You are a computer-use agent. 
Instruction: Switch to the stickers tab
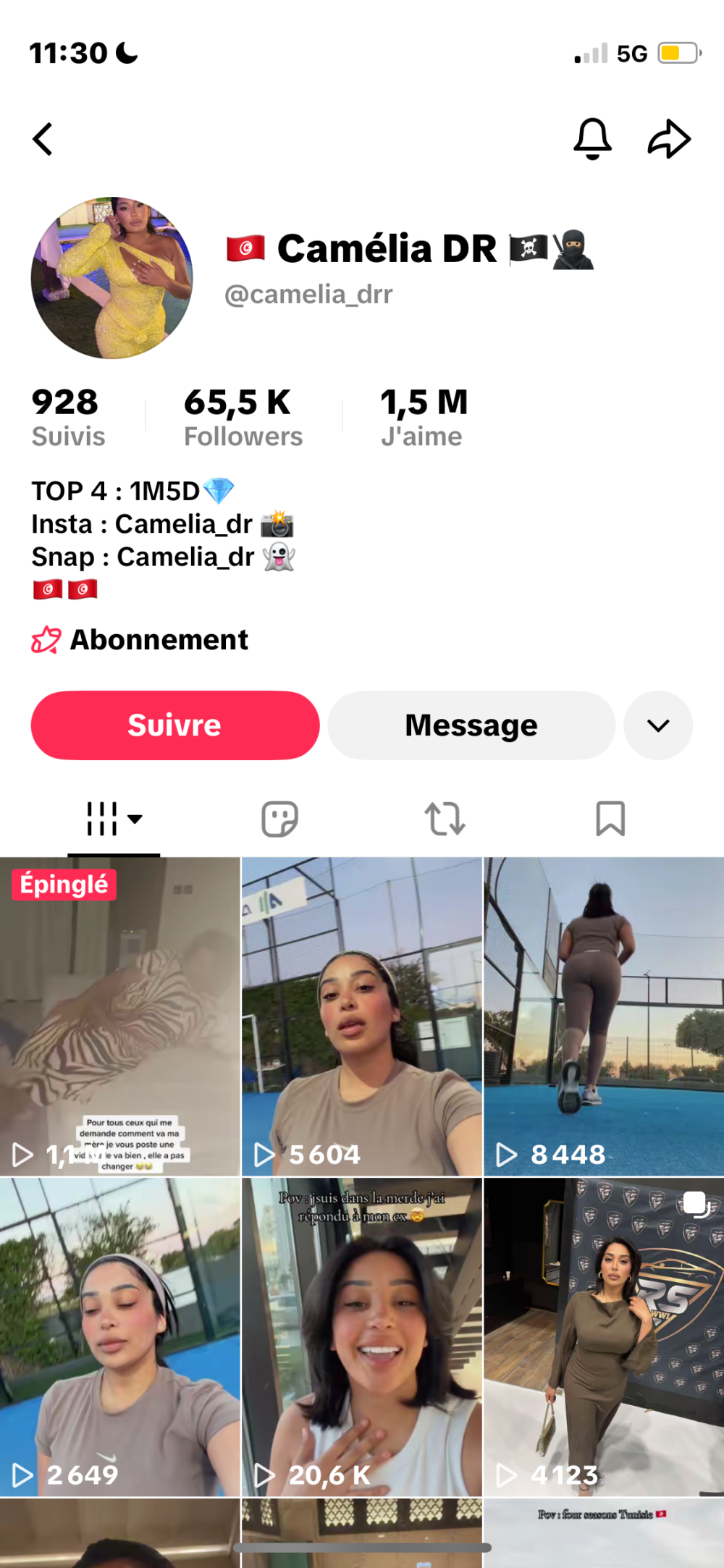tap(279, 819)
